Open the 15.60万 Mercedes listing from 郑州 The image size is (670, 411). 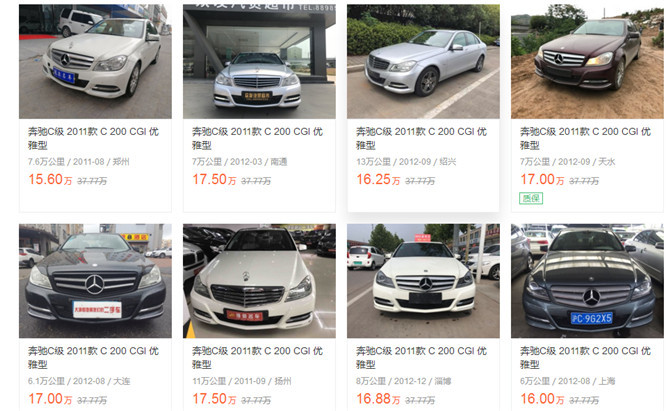[95, 62]
